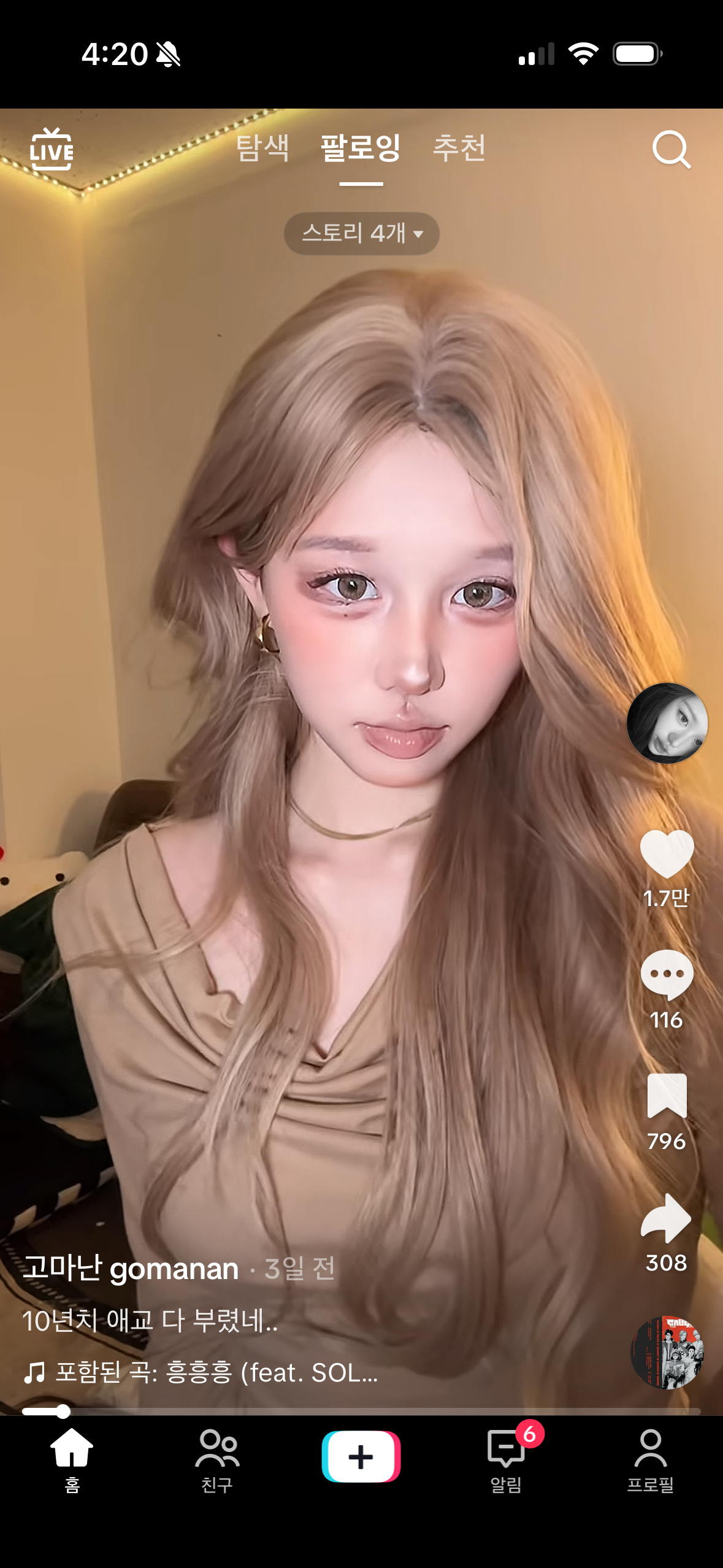Viewport: 723px width, 1568px height.
Task: Check the 알림 inbox tab
Action: pyautogui.click(x=506, y=1461)
